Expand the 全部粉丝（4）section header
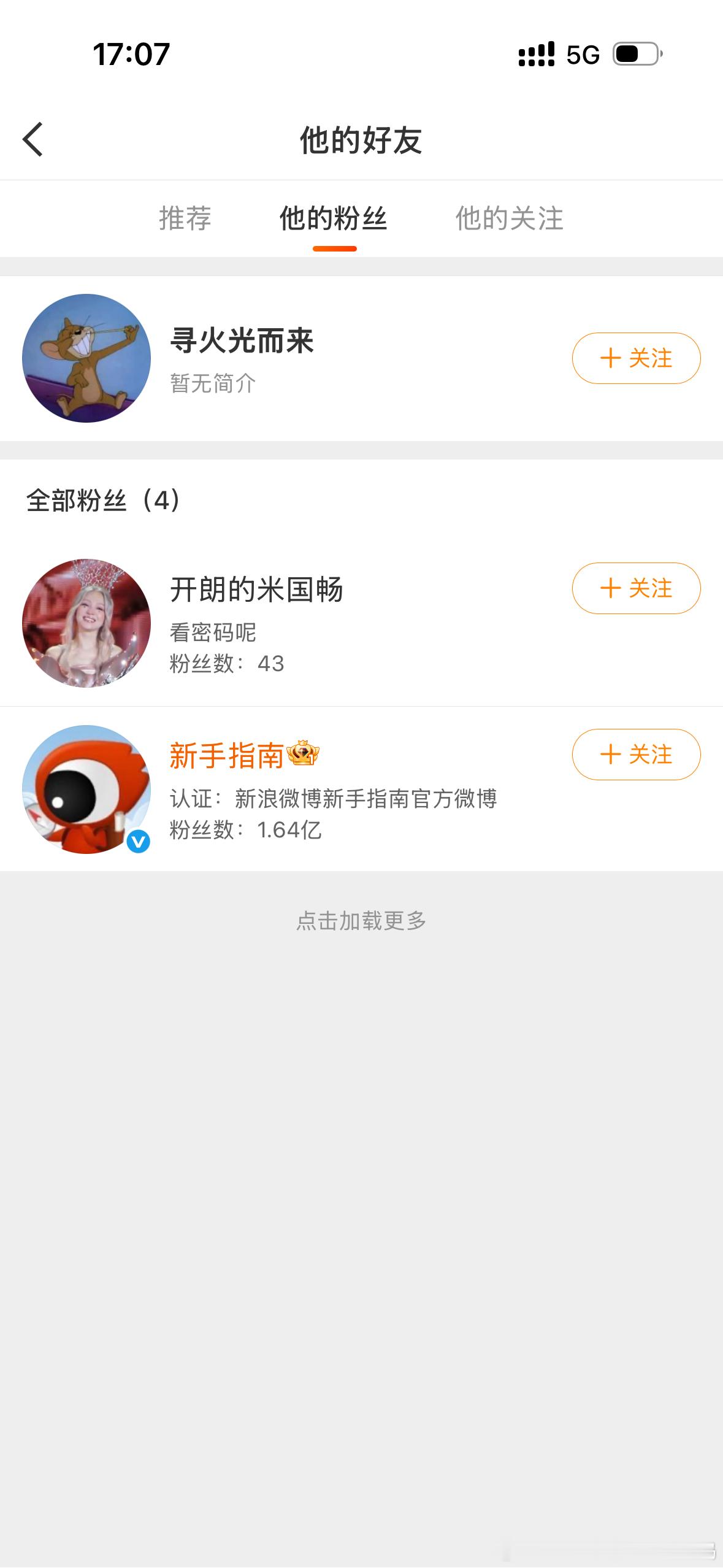This screenshot has width=723, height=1568. tap(104, 501)
